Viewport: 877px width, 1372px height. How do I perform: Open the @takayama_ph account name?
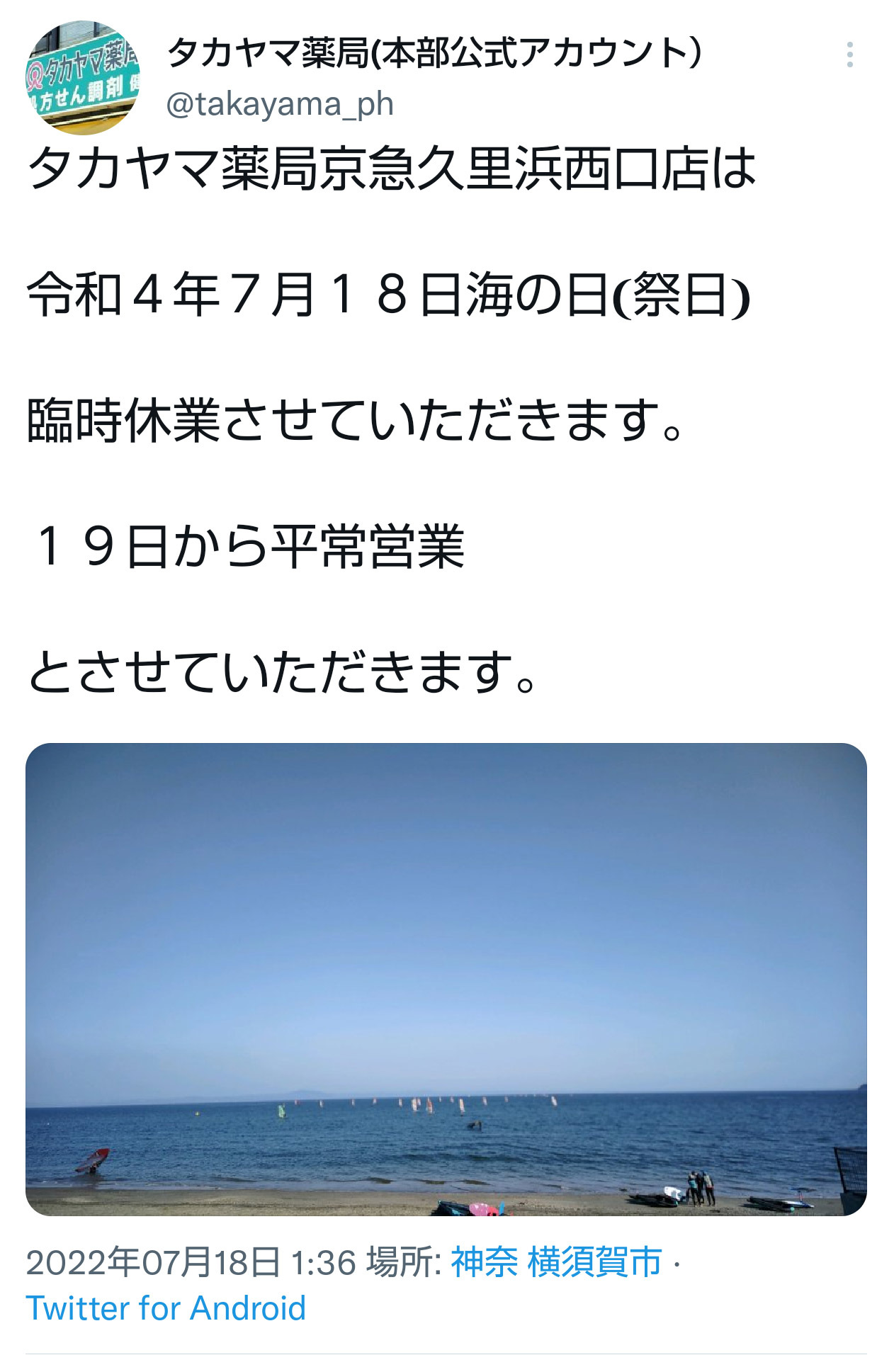pos(280,104)
